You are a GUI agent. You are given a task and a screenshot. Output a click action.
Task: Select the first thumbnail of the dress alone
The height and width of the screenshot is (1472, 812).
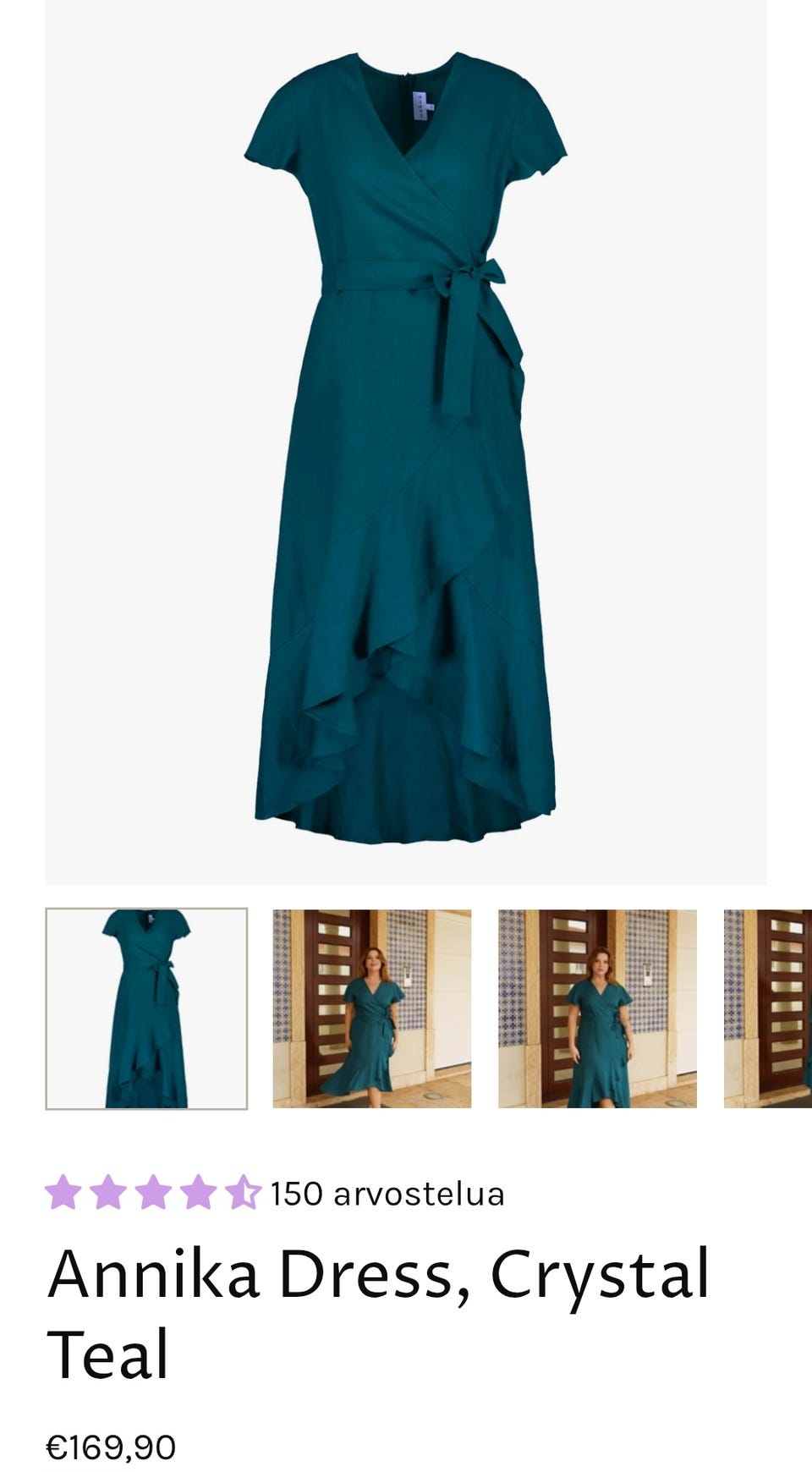coord(146,1008)
